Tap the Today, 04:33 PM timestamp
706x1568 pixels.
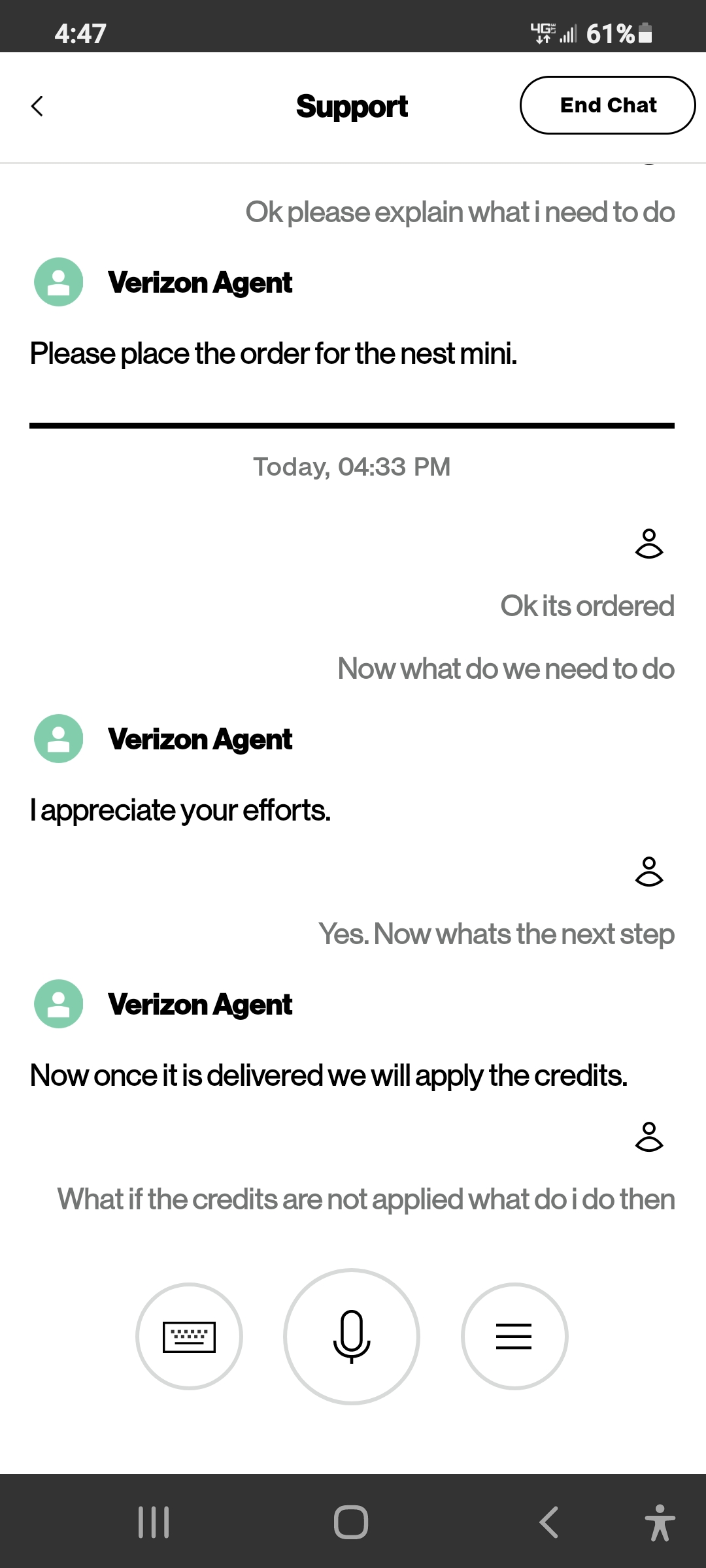(352, 466)
